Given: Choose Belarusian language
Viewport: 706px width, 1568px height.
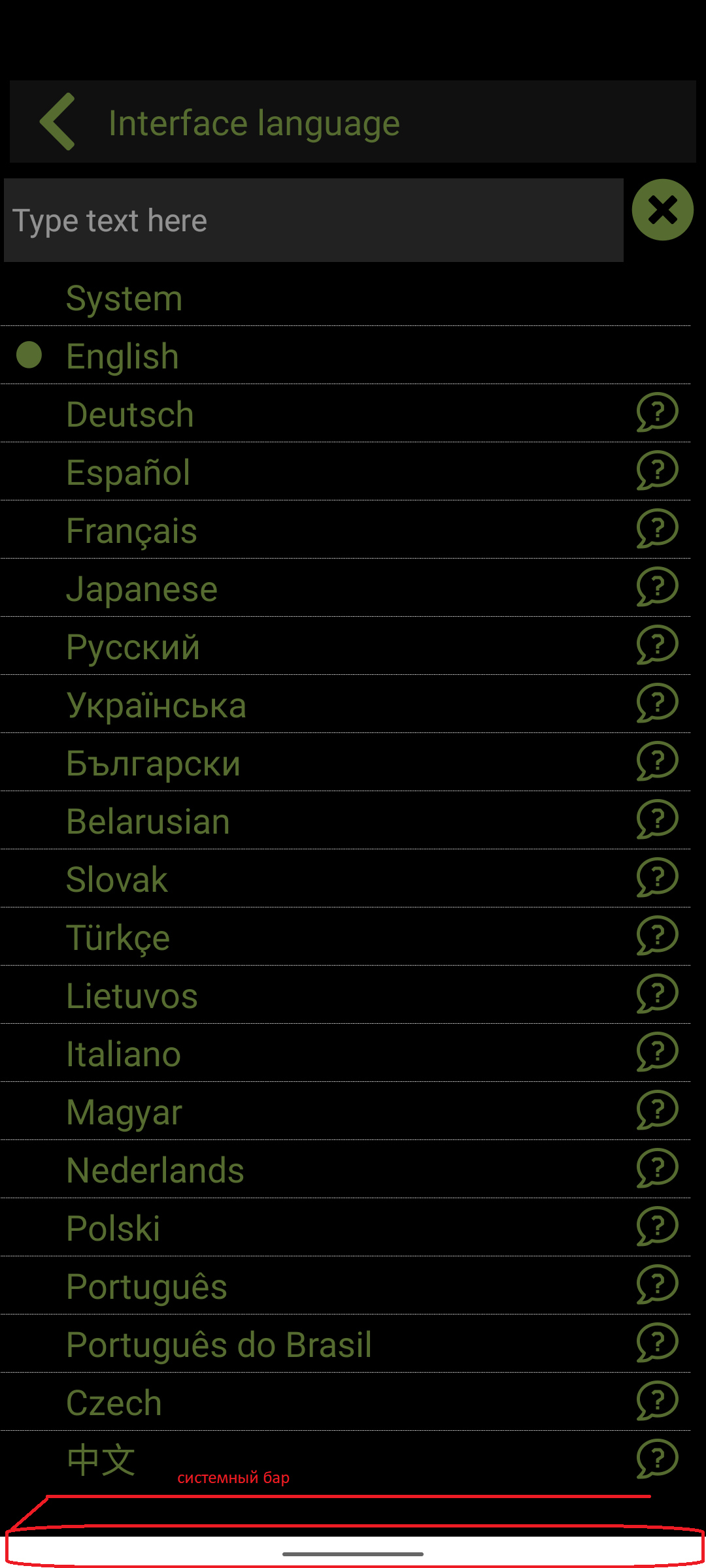Looking at the screenshot, I should coord(148,822).
